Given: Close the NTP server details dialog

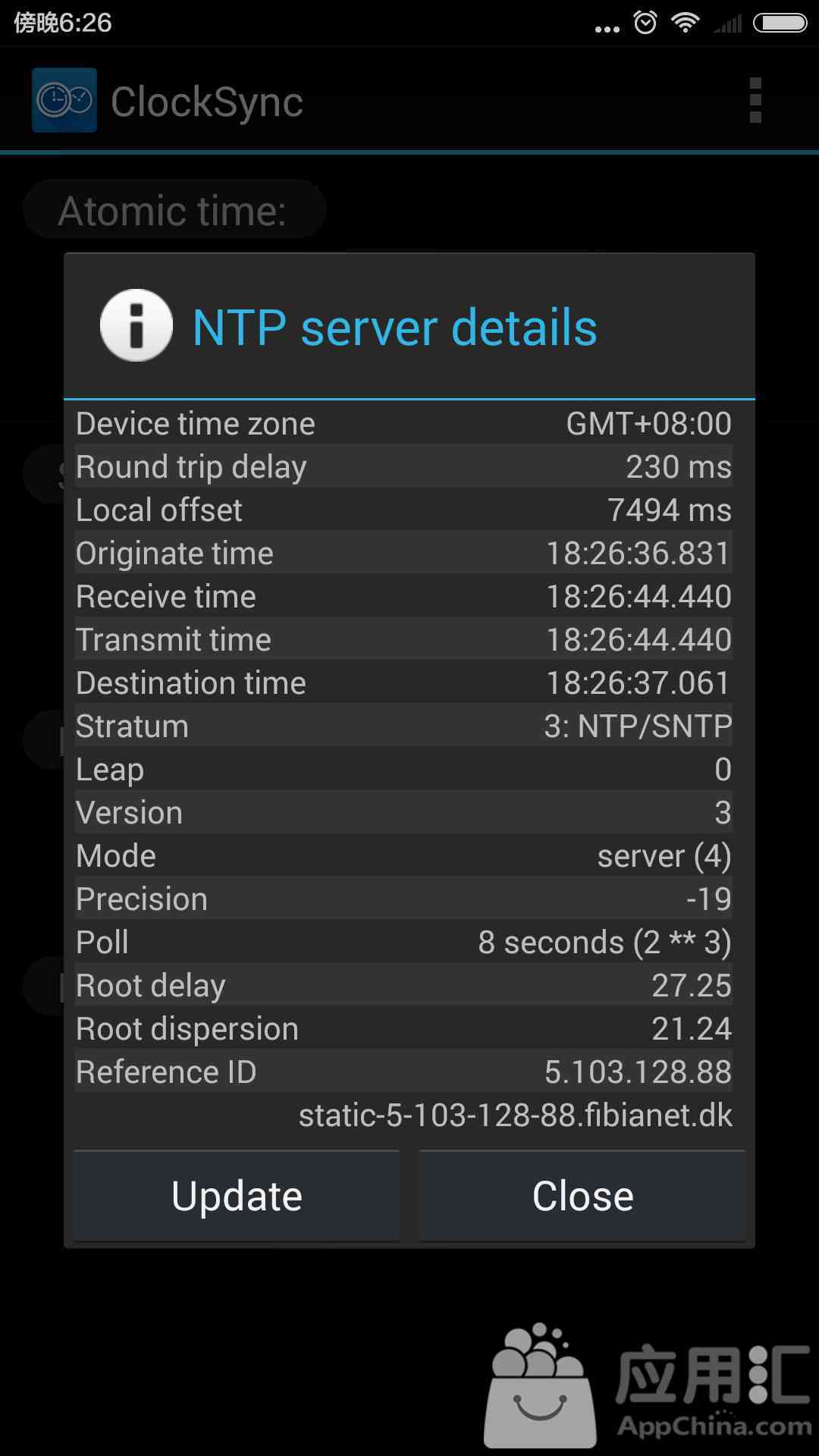Looking at the screenshot, I should (582, 1196).
